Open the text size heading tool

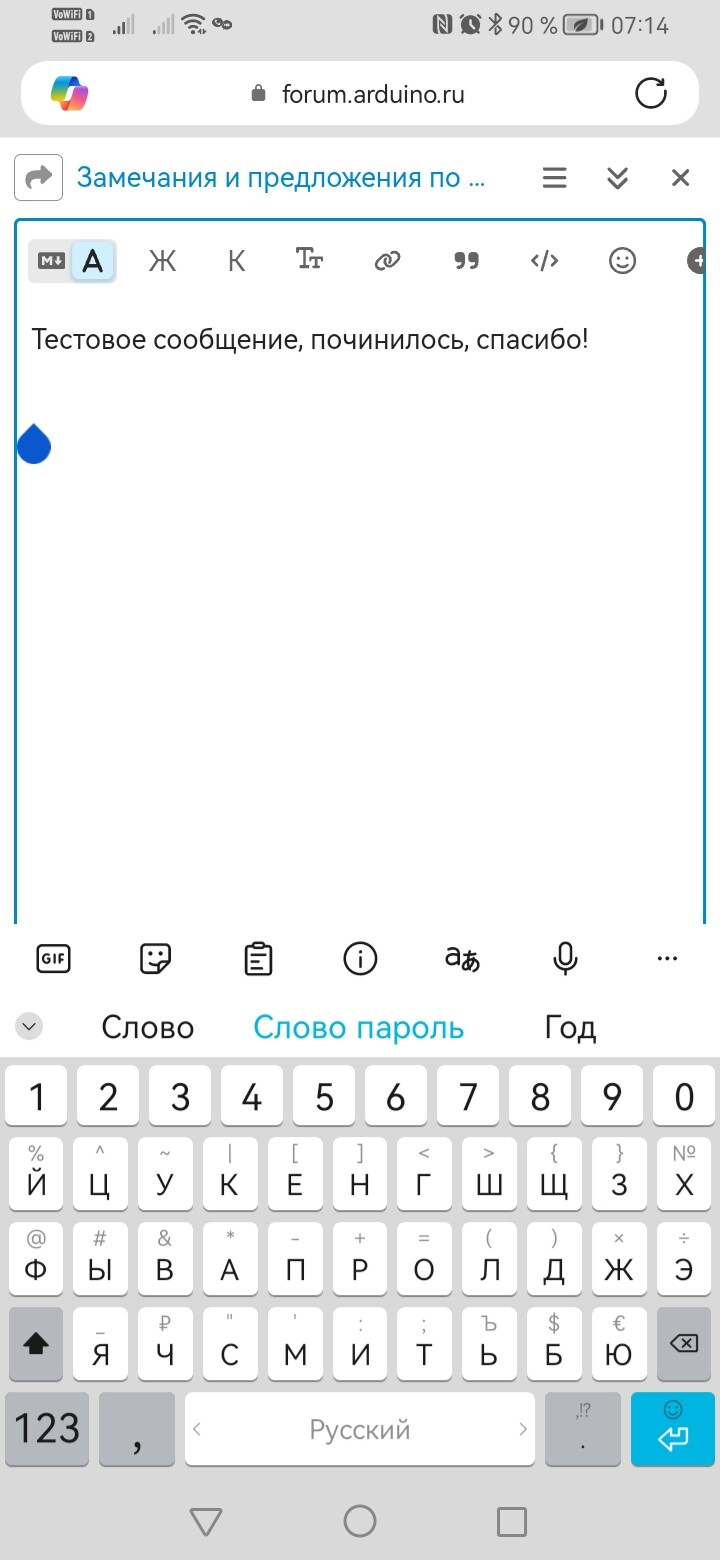pos(310,260)
